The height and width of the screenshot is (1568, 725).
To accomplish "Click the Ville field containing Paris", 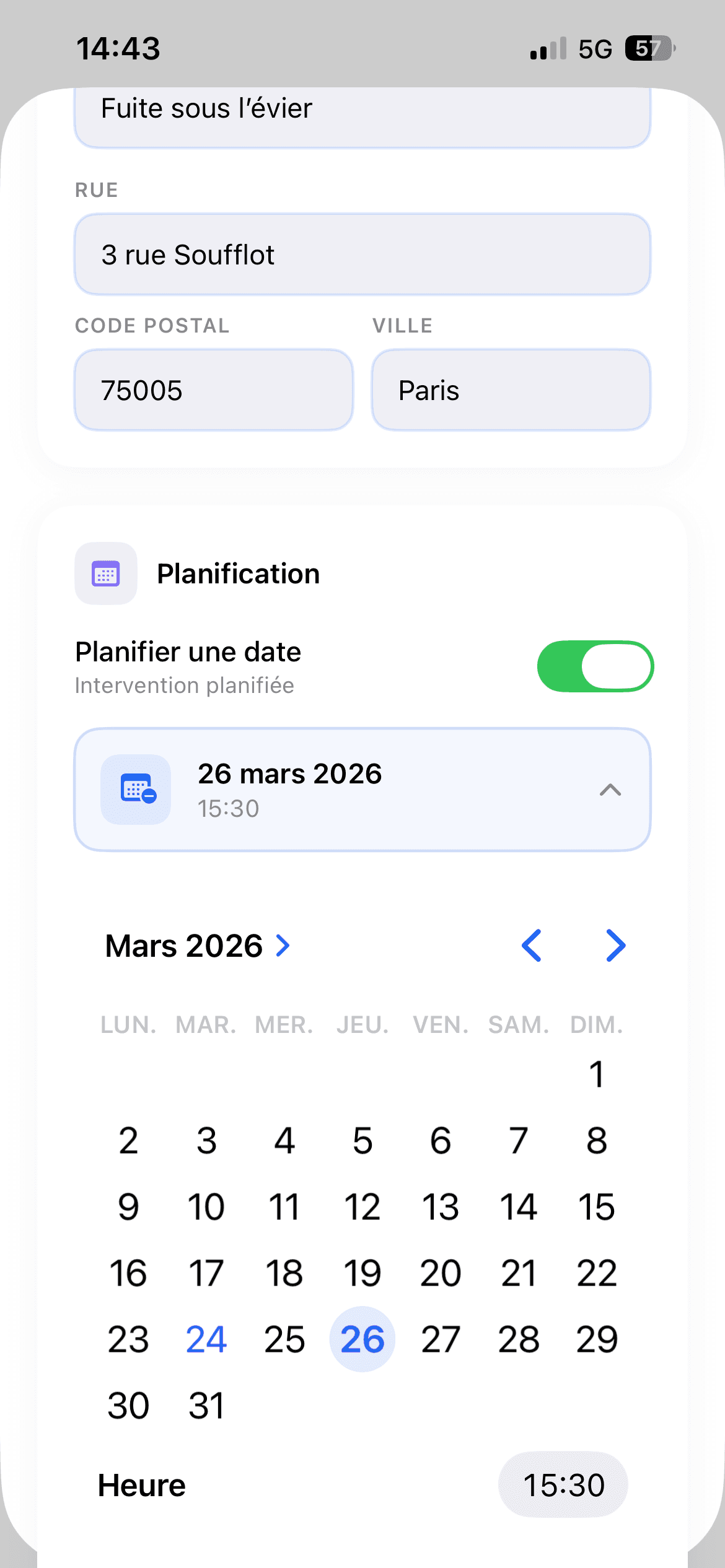I will point(511,390).
